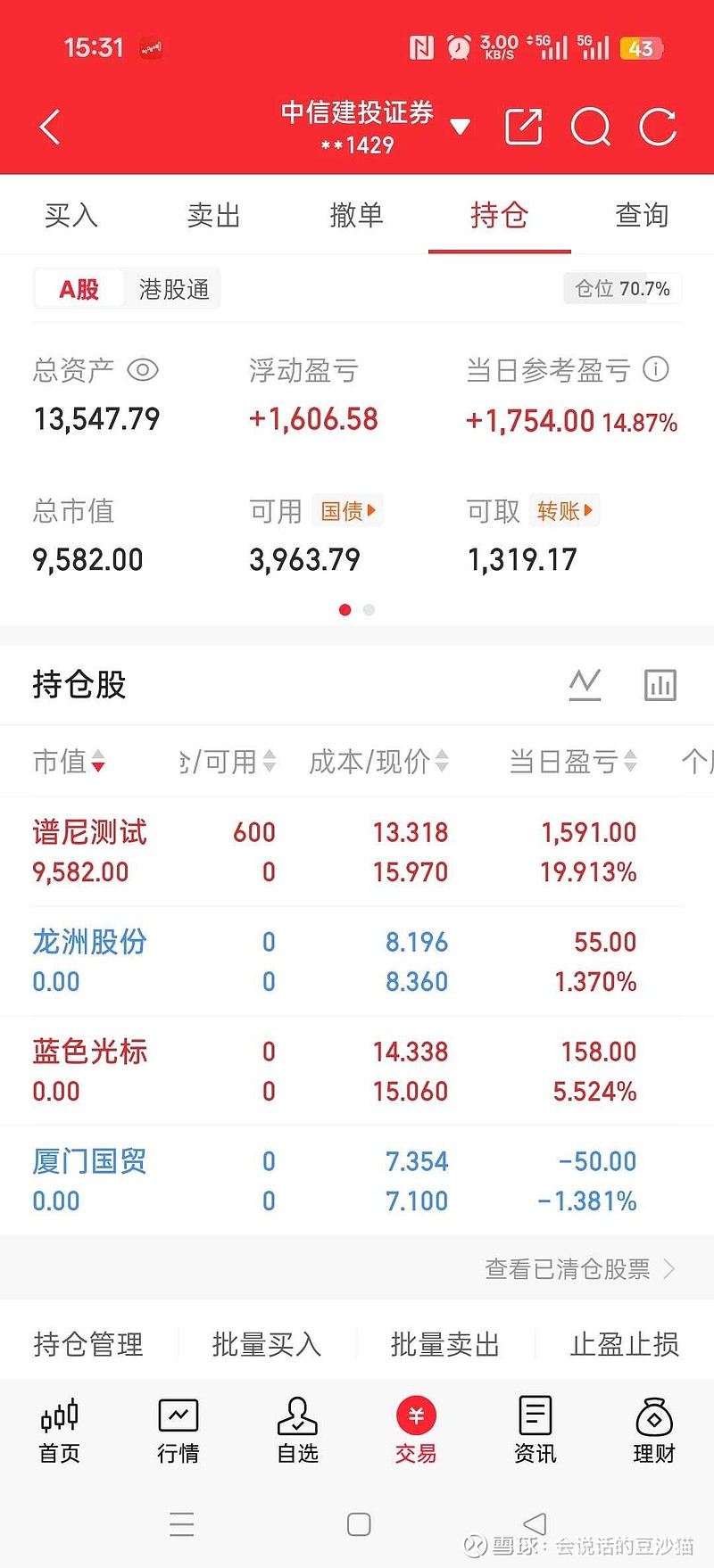Open 止盈止损 settings

click(625, 1344)
